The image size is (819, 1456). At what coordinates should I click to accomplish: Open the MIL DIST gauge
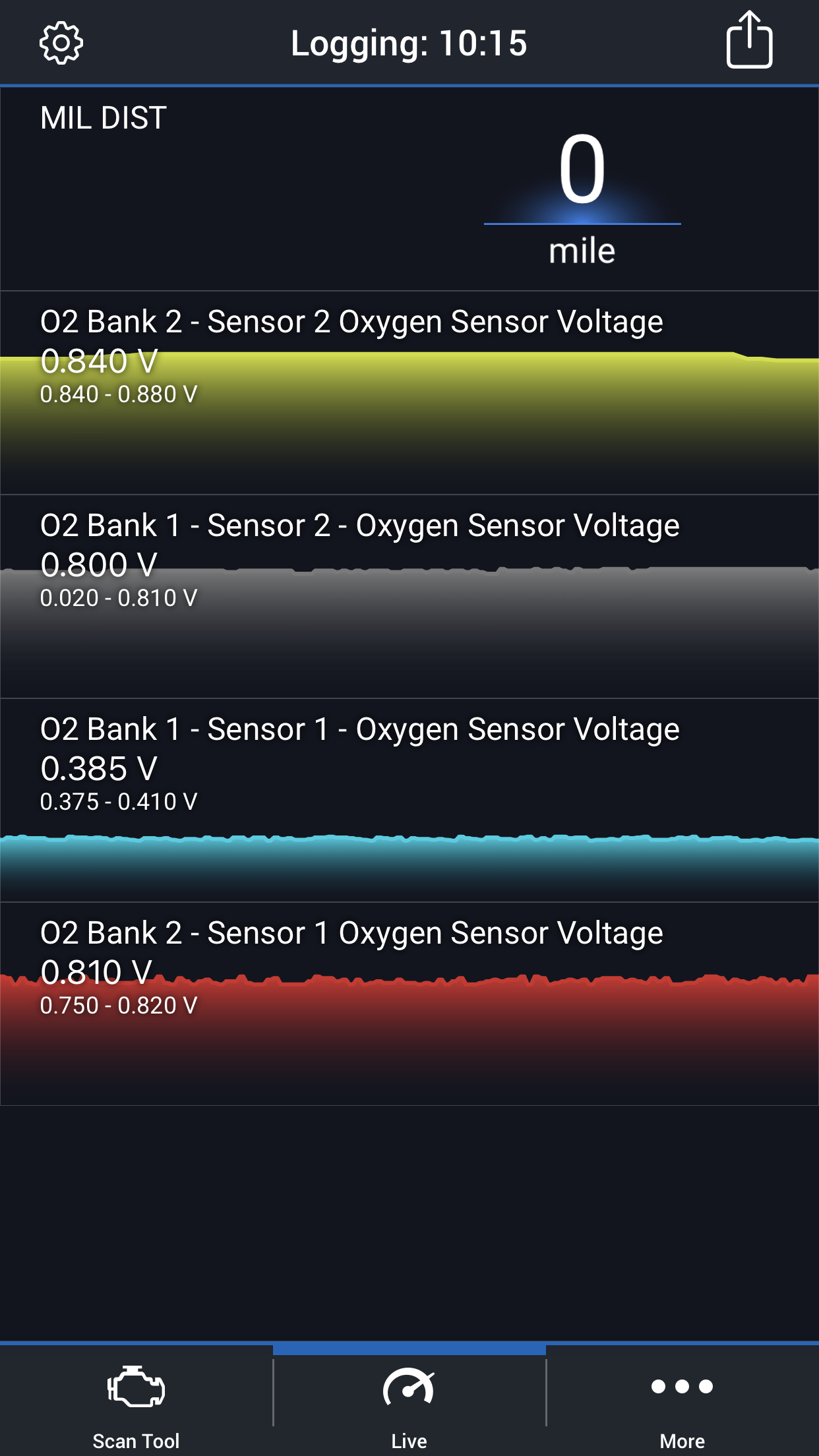pos(409,189)
